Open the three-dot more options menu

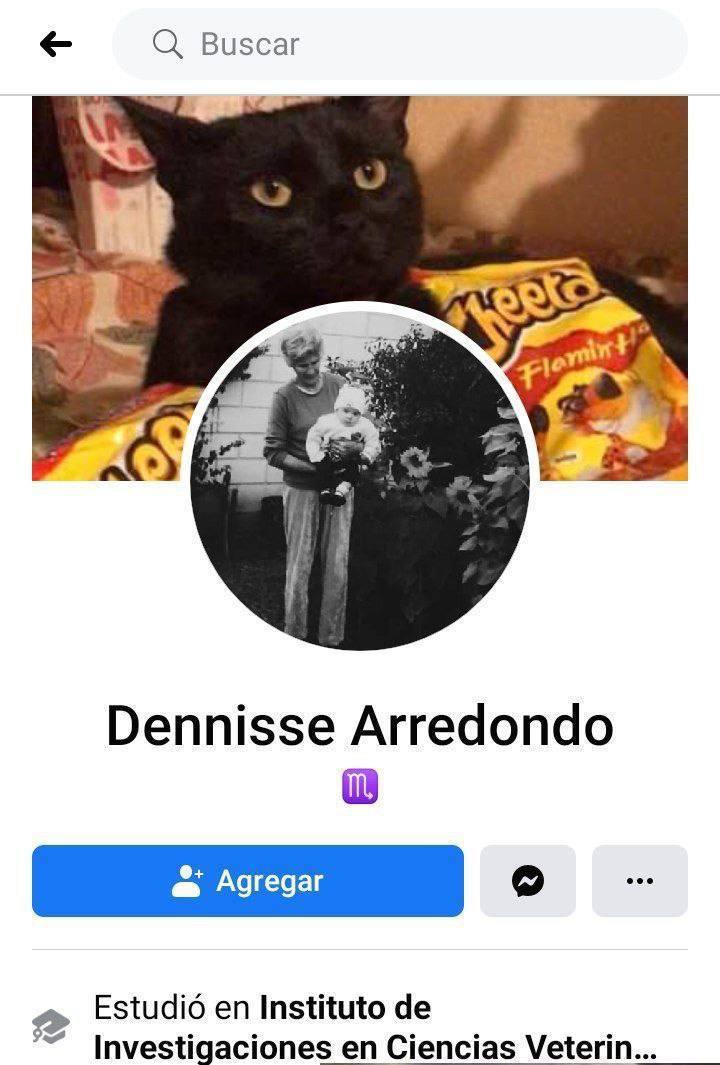click(x=639, y=881)
